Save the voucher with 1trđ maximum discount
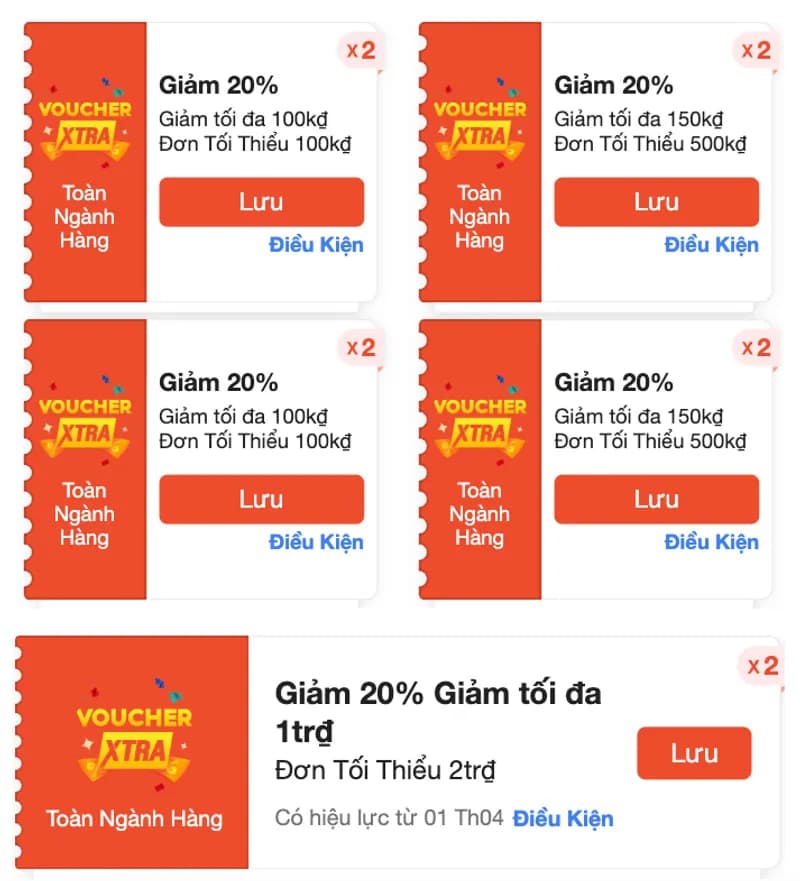Screen dimensions: 800x881 (693, 753)
